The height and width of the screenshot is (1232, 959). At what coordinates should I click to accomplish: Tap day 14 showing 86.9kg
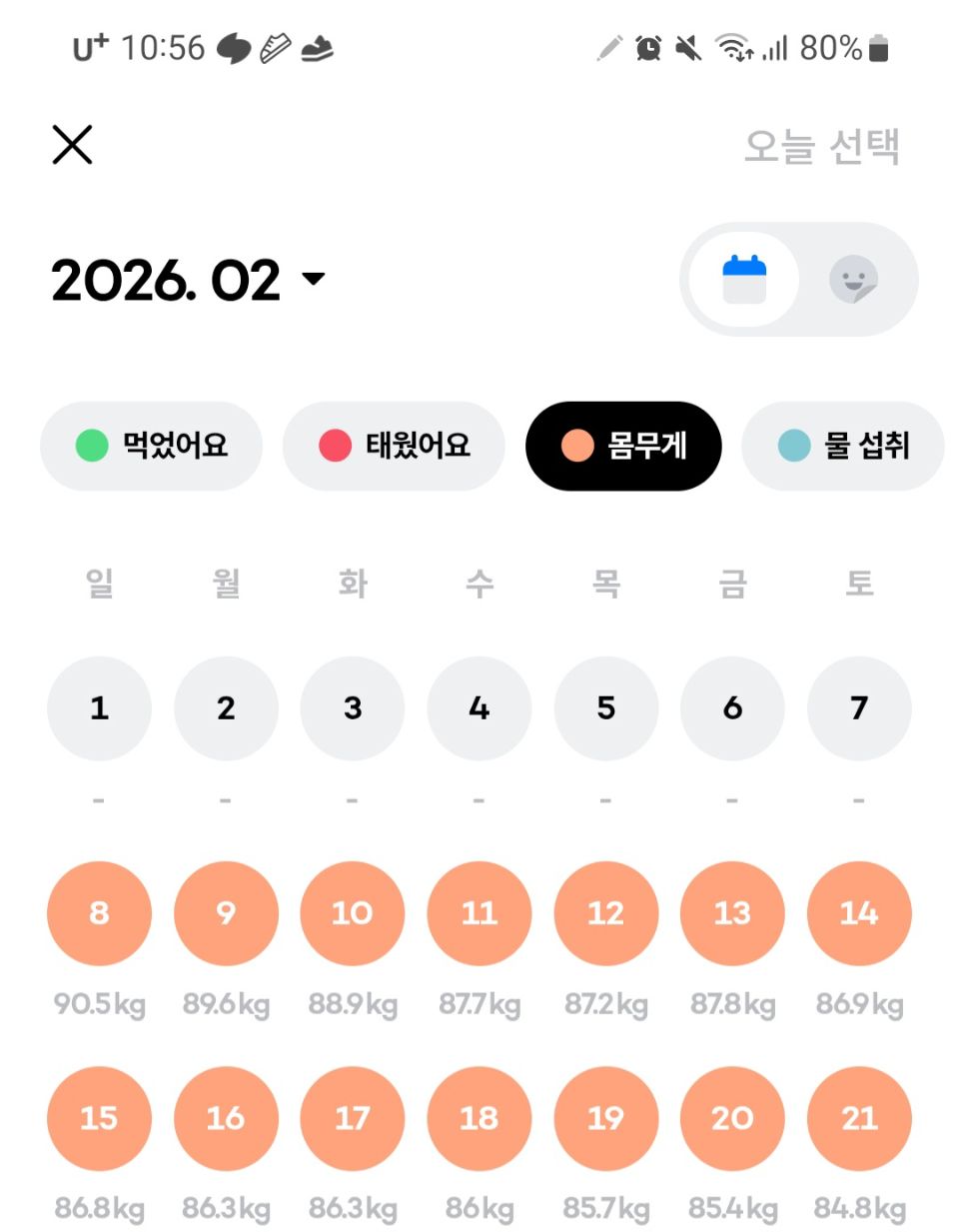859,913
